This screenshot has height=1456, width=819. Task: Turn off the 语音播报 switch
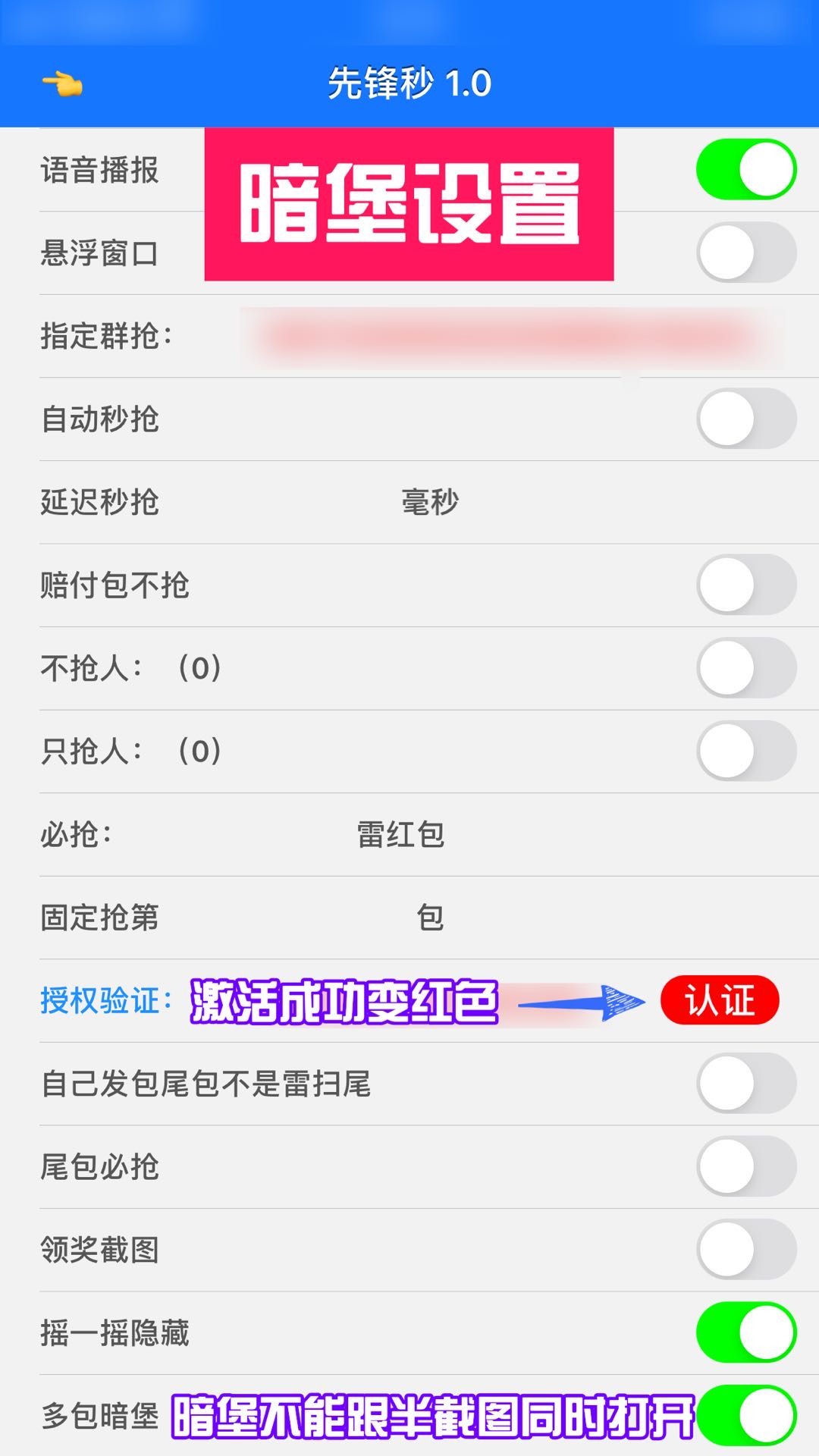click(746, 170)
